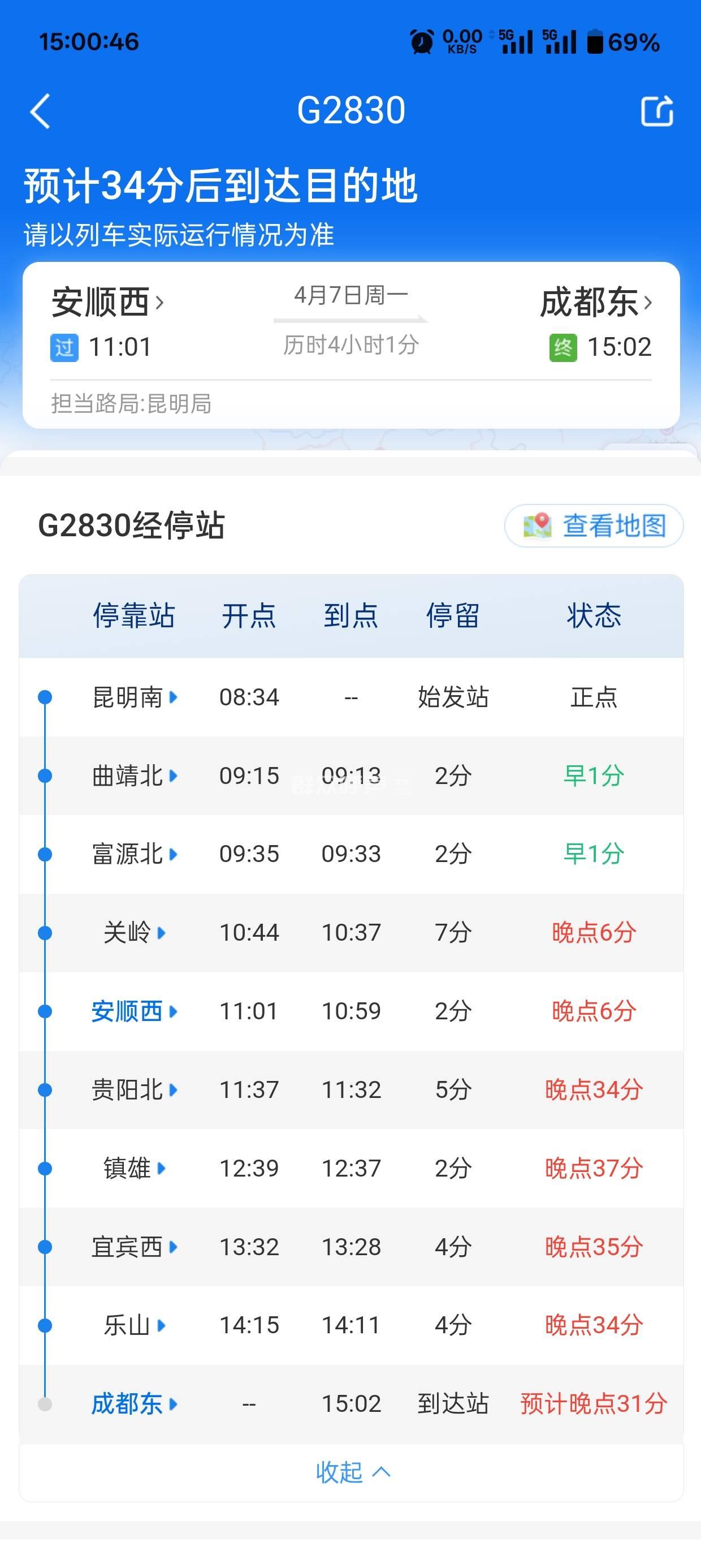View the 富源北 station stop
701x1568 pixels.
(x=134, y=854)
